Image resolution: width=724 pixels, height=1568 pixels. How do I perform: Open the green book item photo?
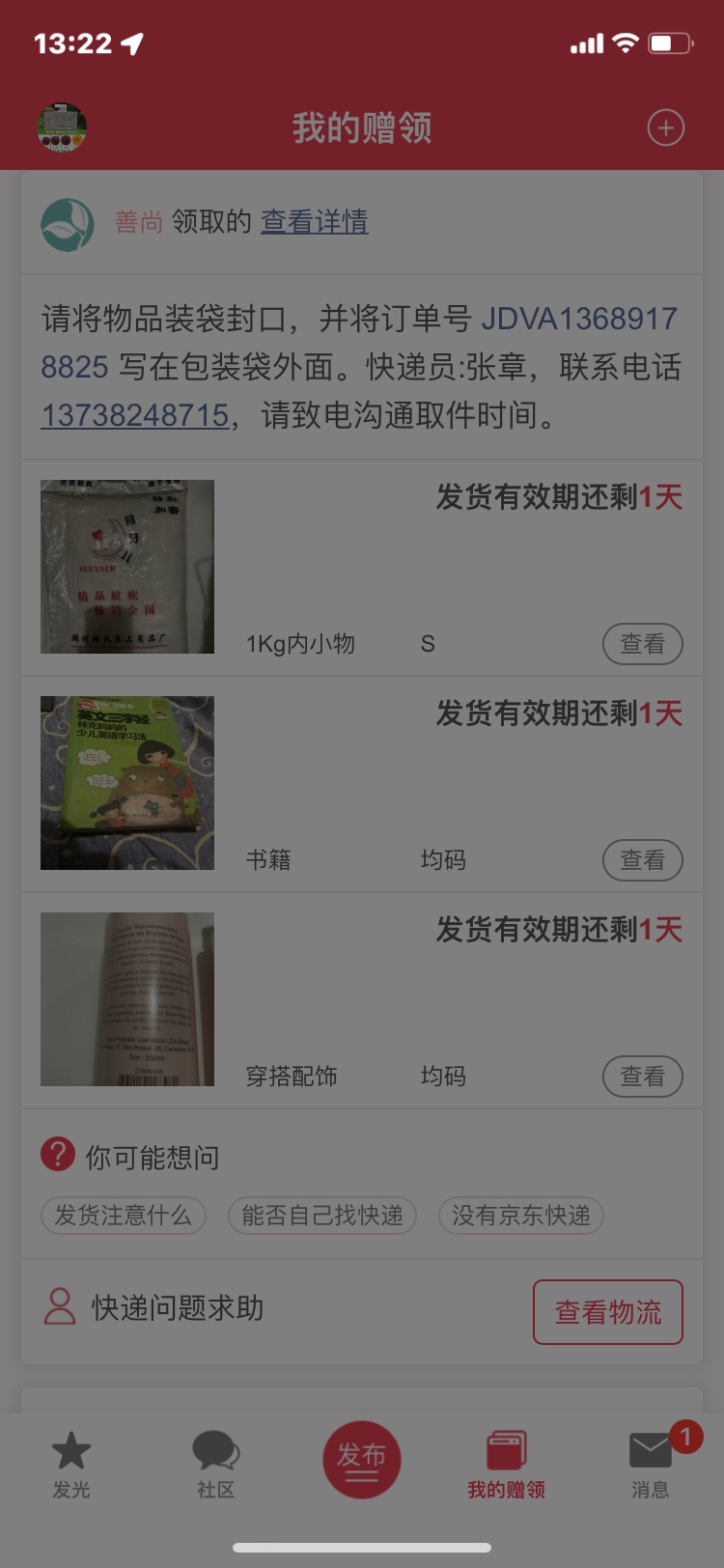pos(127,783)
